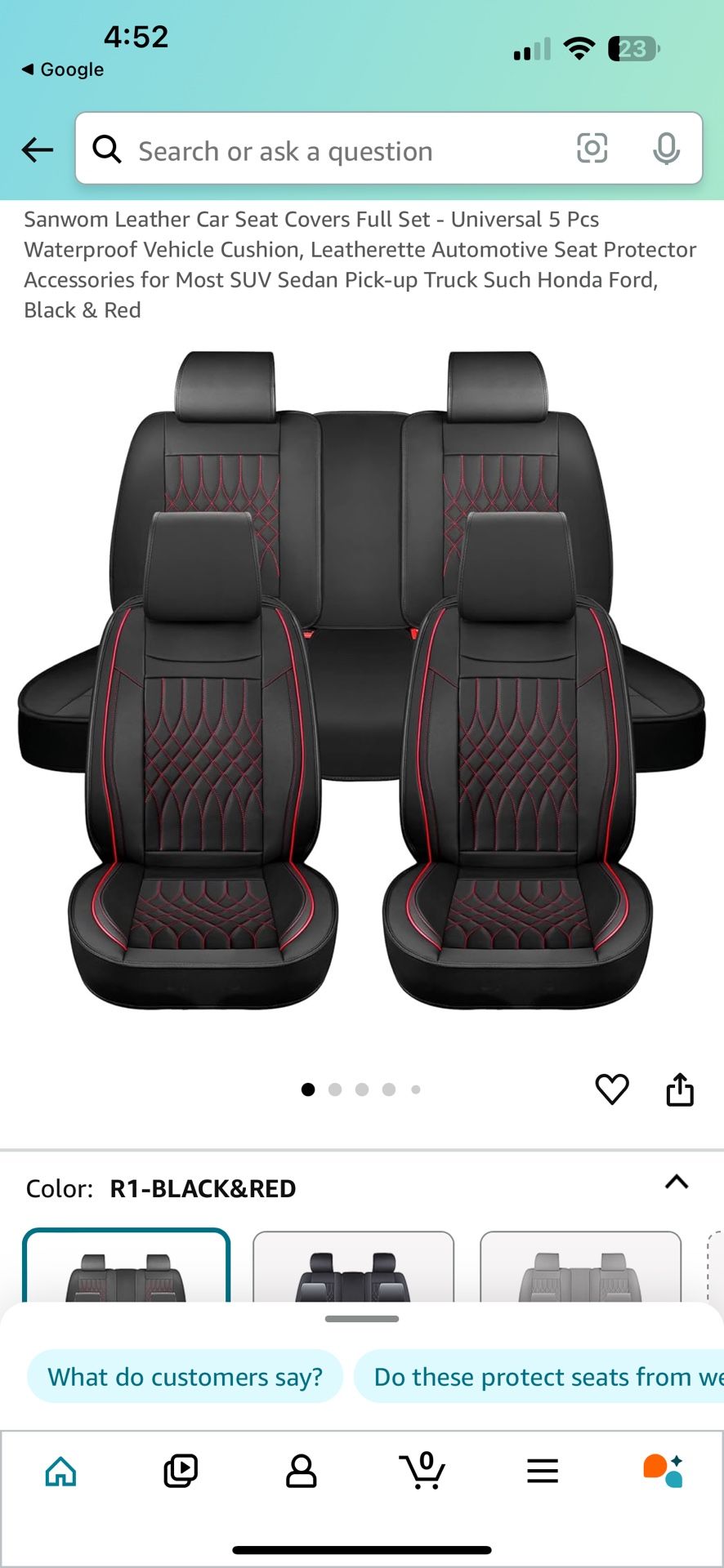Open the Amazon Home tab icon

60,1470
